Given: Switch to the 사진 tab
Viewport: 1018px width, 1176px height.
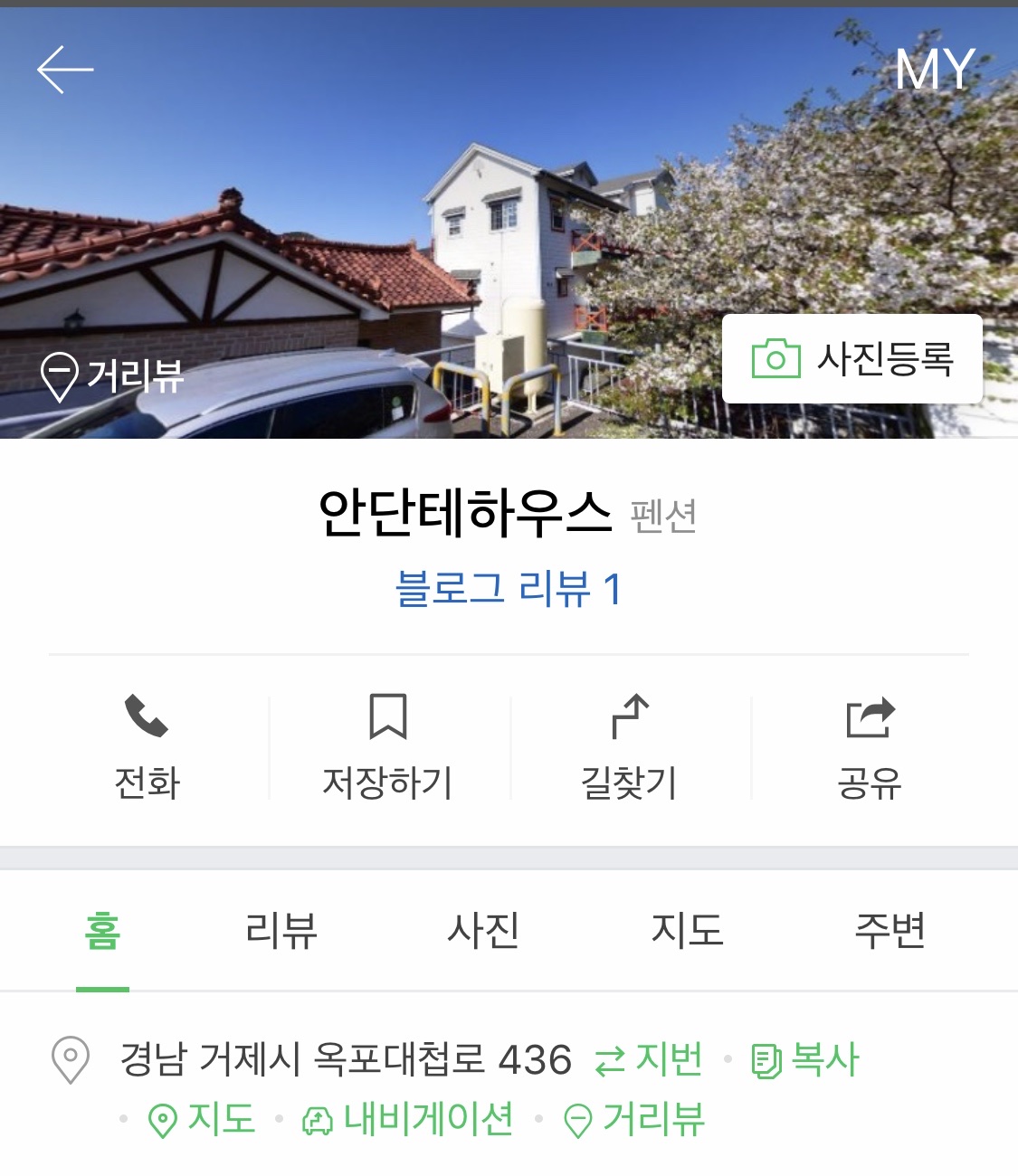Looking at the screenshot, I should [483, 931].
